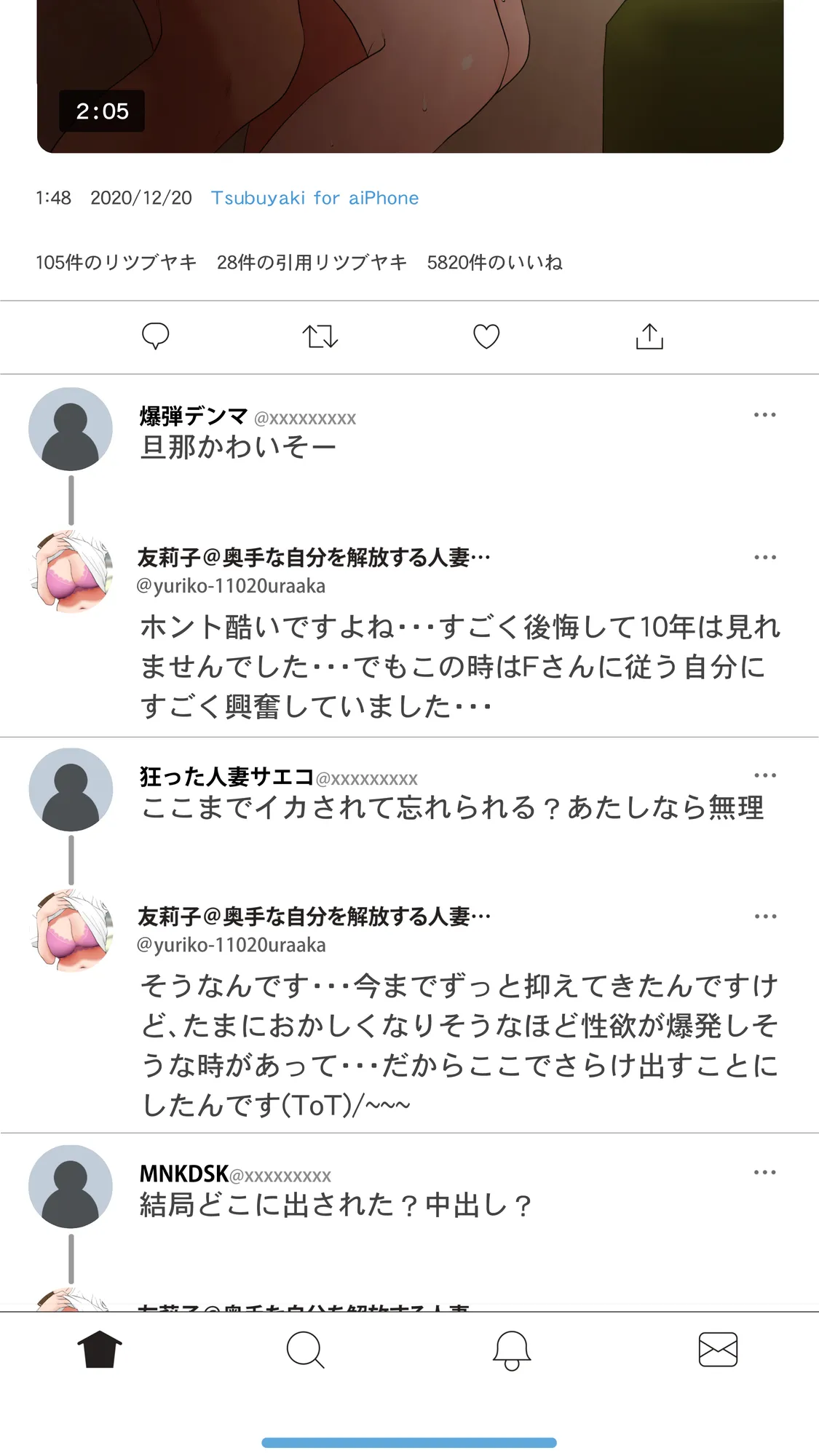Tap 狂った人妻サエコ's profile avatar
The image size is (819, 1456).
(x=70, y=788)
